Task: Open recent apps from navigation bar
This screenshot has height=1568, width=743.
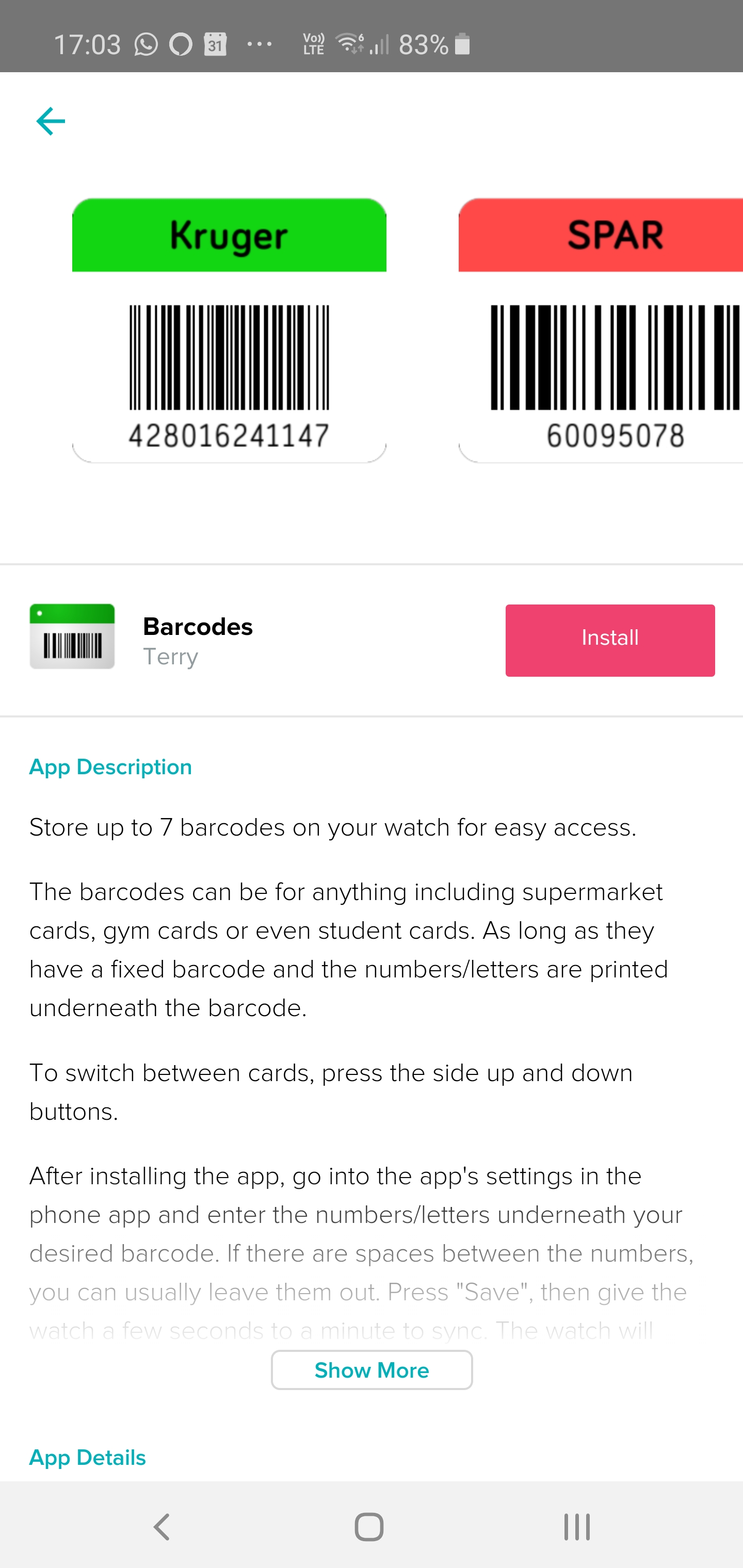Action: (x=576, y=1527)
